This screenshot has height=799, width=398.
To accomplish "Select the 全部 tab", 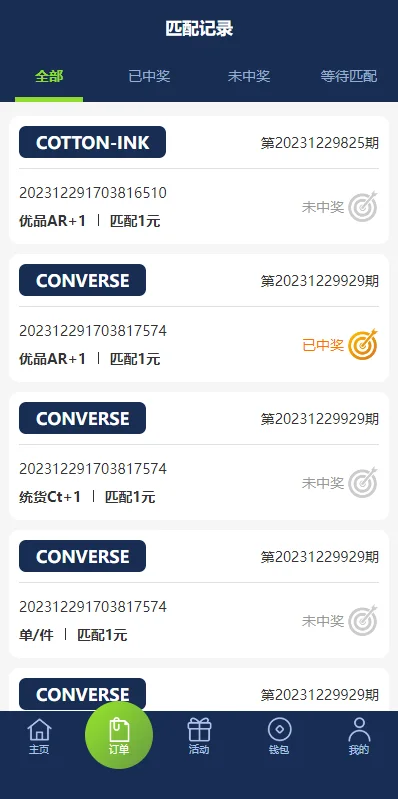I will (49, 76).
